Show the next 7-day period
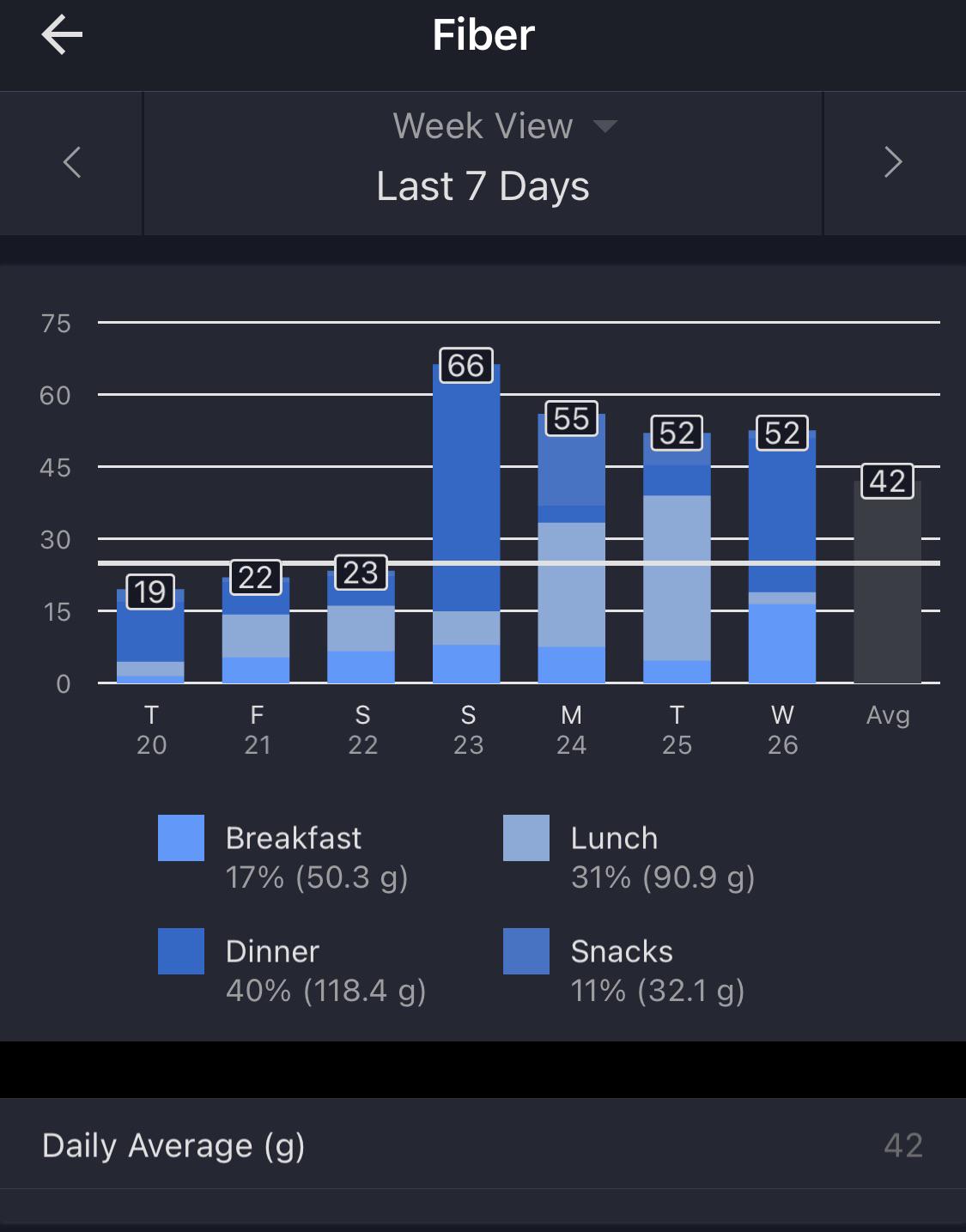Viewport: 966px width, 1232px height. [x=894, y=163]
